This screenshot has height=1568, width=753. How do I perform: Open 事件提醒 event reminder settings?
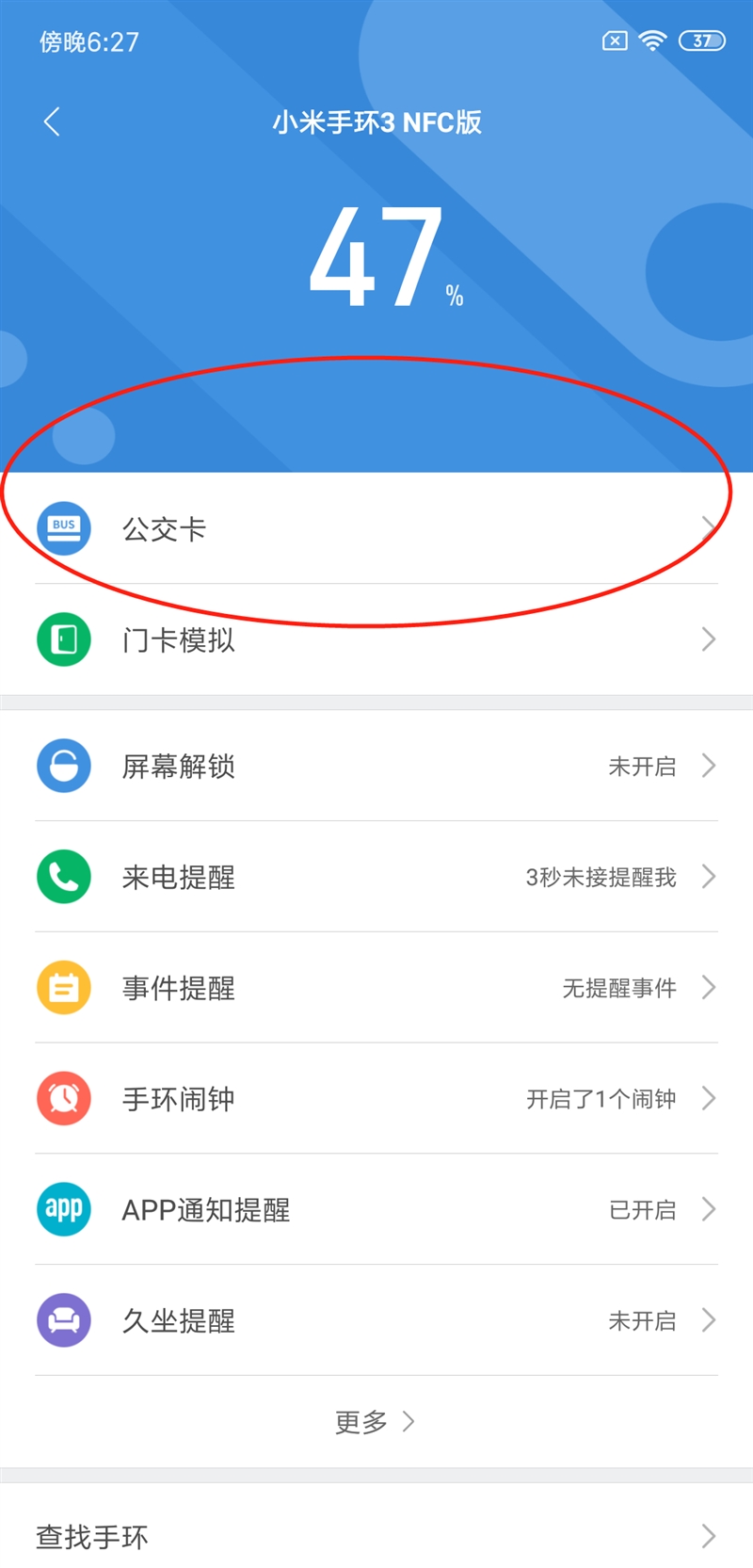tap(376, 988)
